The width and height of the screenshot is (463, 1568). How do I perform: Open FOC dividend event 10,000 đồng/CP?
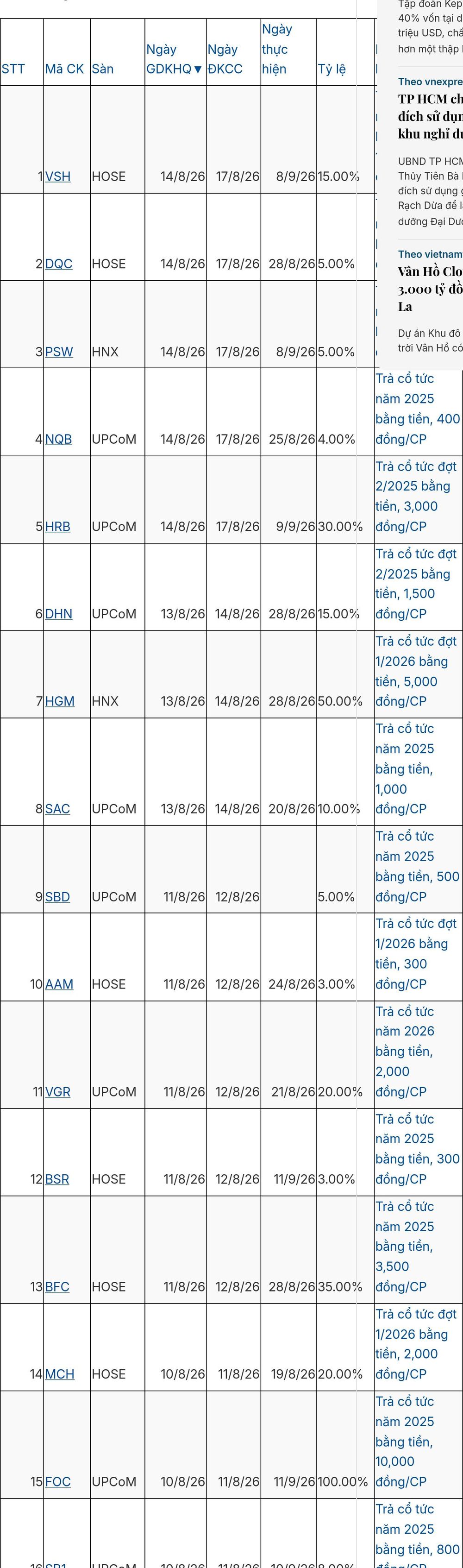click(405, 1442)
